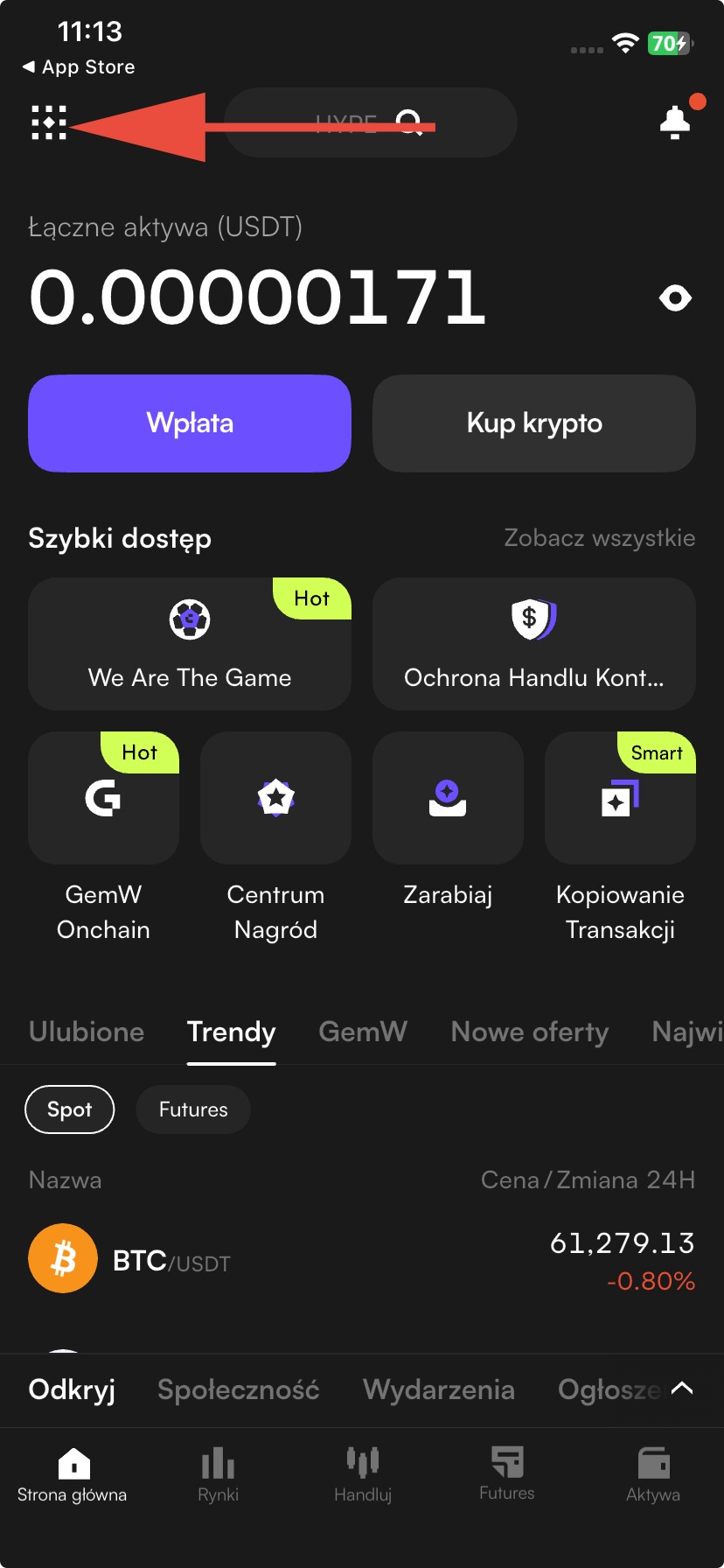This screenshot has width=724, height=1568.
Task: Open Ochrona Handlu Kont card
Action: click(x=534, y=644)
